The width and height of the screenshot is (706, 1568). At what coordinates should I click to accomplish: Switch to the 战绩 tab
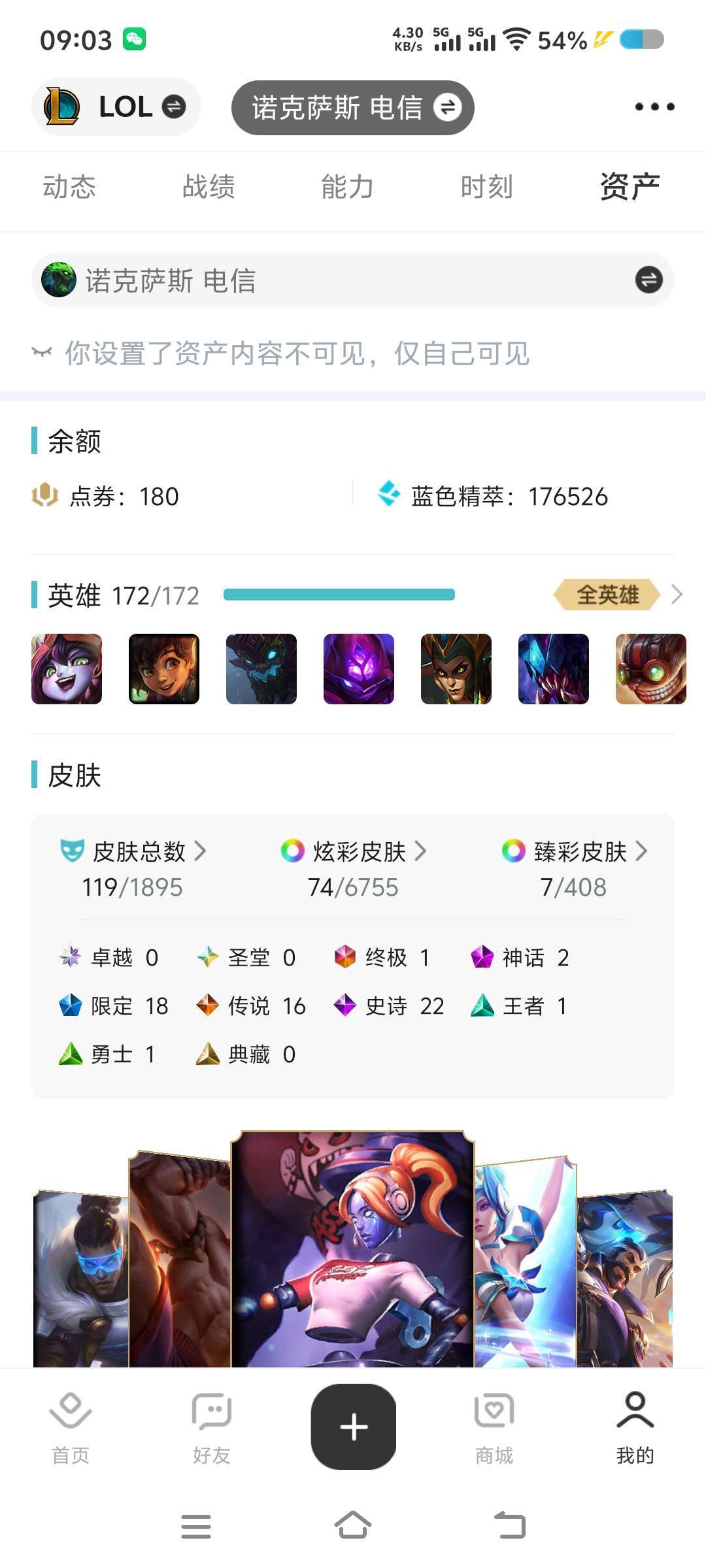tap(210, 188)
